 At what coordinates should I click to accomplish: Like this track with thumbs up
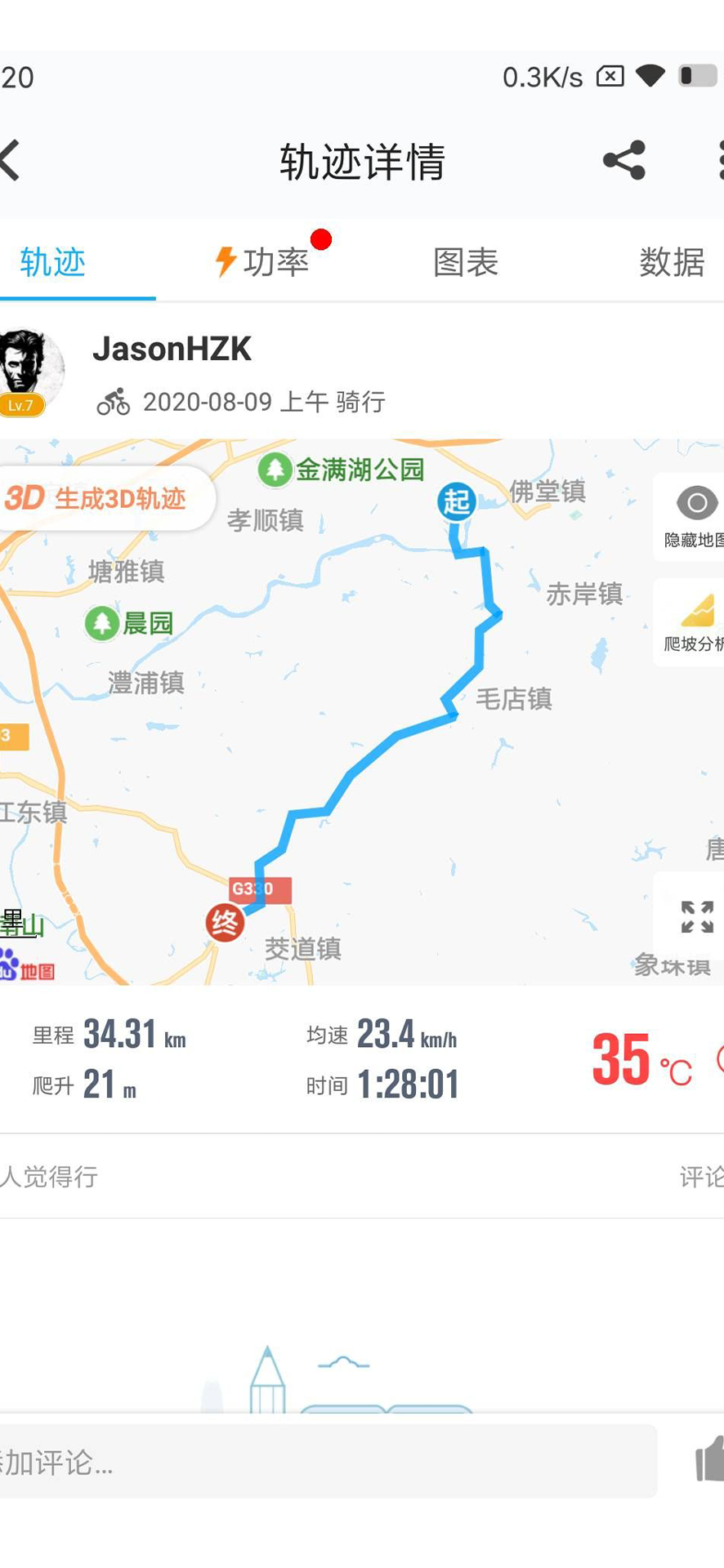(709, 1459)
